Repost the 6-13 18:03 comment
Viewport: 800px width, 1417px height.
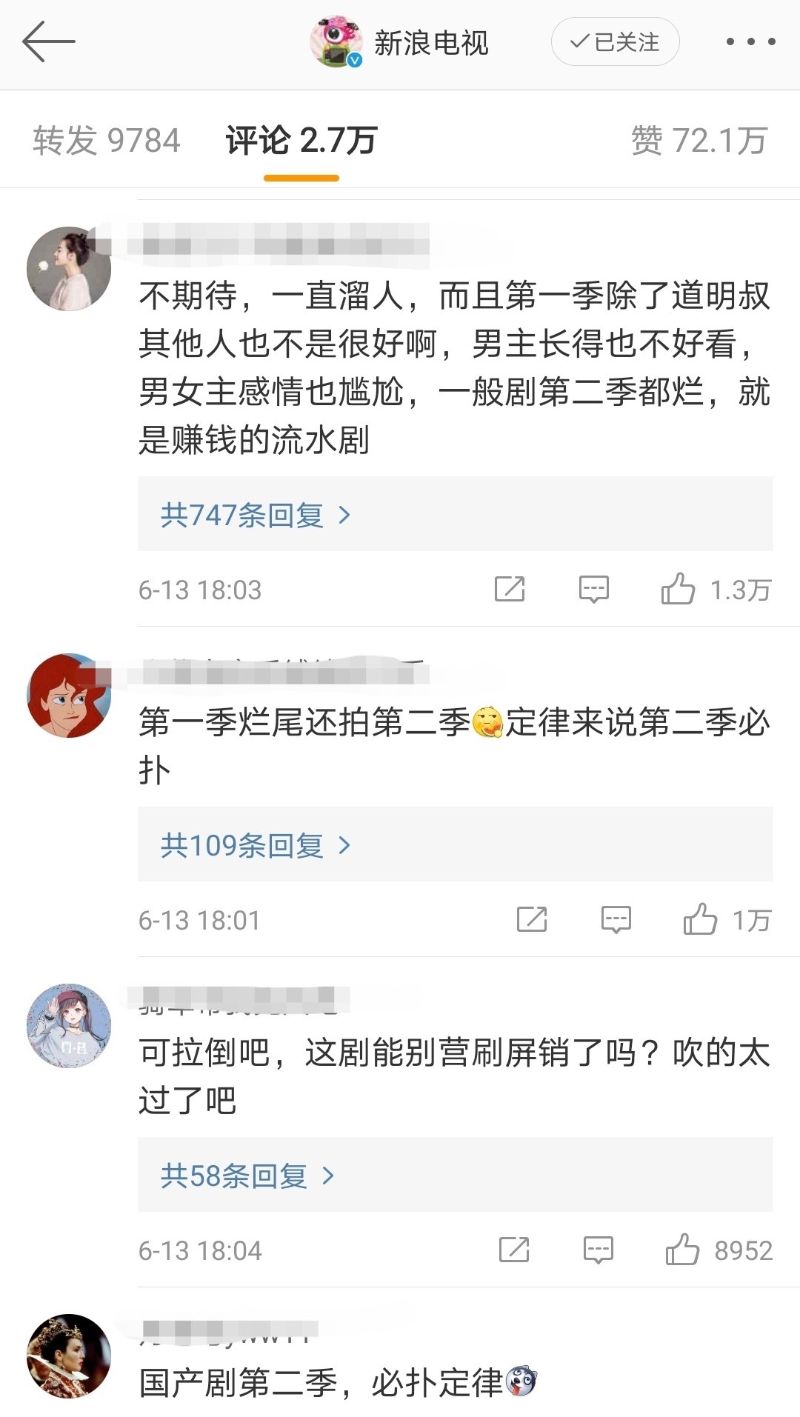[x=510, y=590]
